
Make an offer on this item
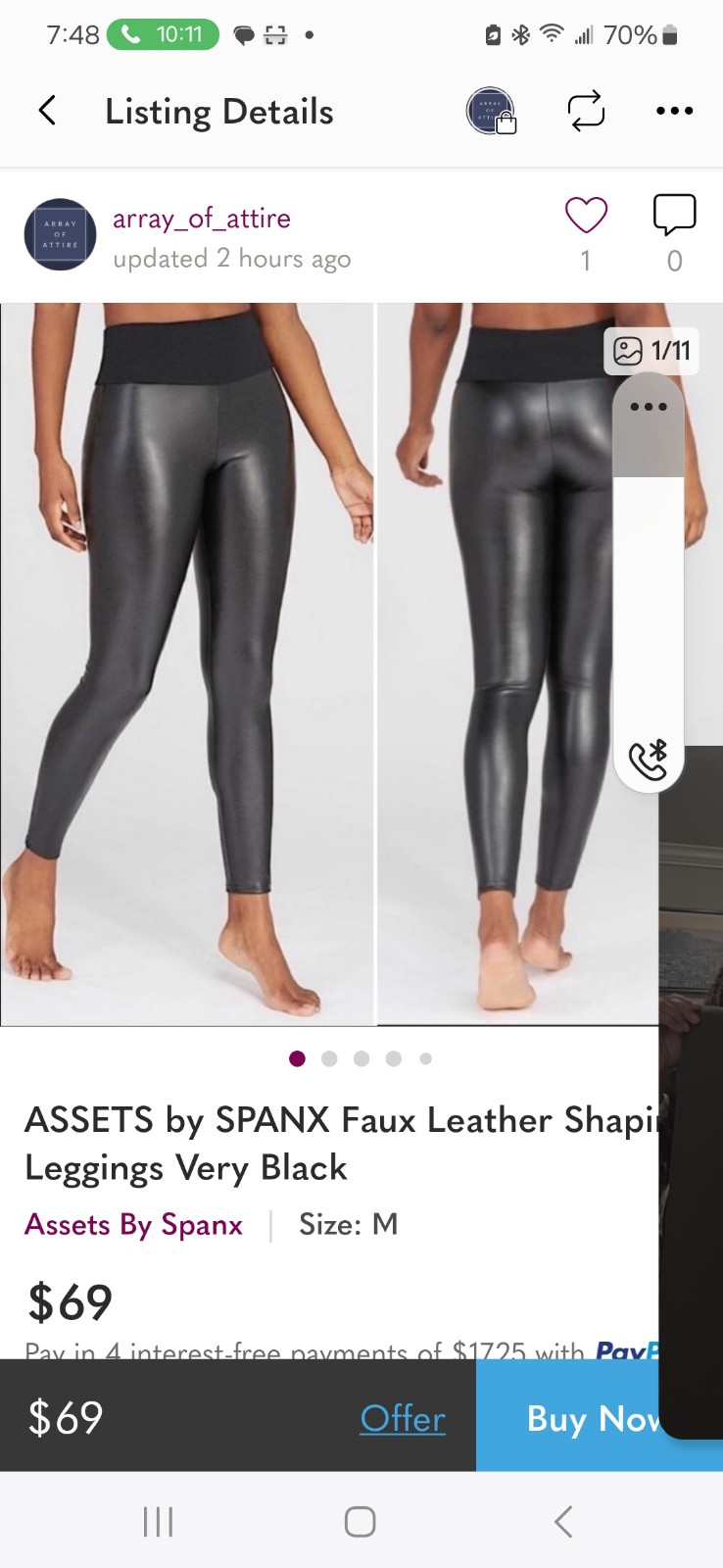click(x=402, y=1418)
